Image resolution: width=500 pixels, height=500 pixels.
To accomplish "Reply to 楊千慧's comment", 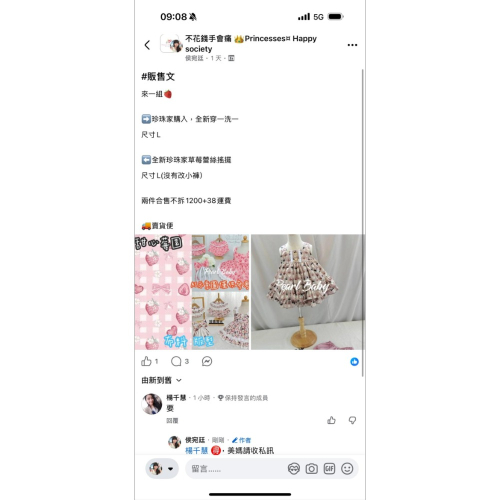I will pos(172,421).
